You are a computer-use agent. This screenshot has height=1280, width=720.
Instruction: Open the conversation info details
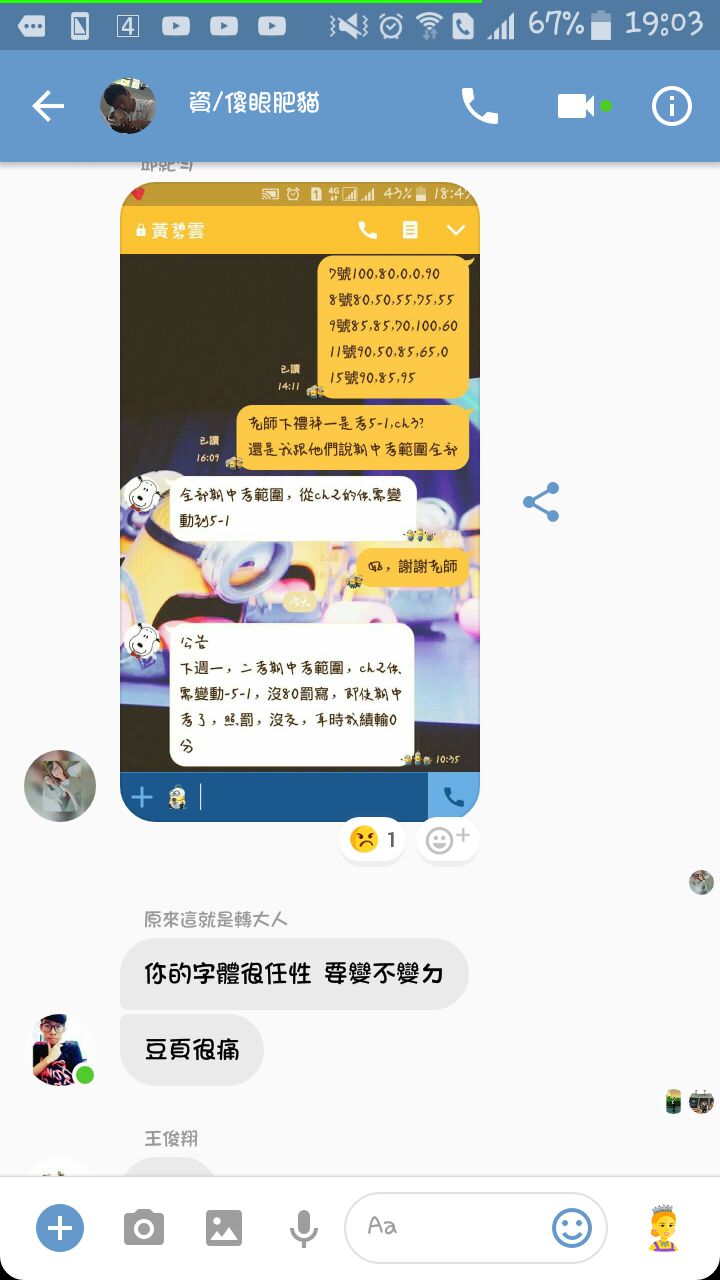[x=671, y=106]
